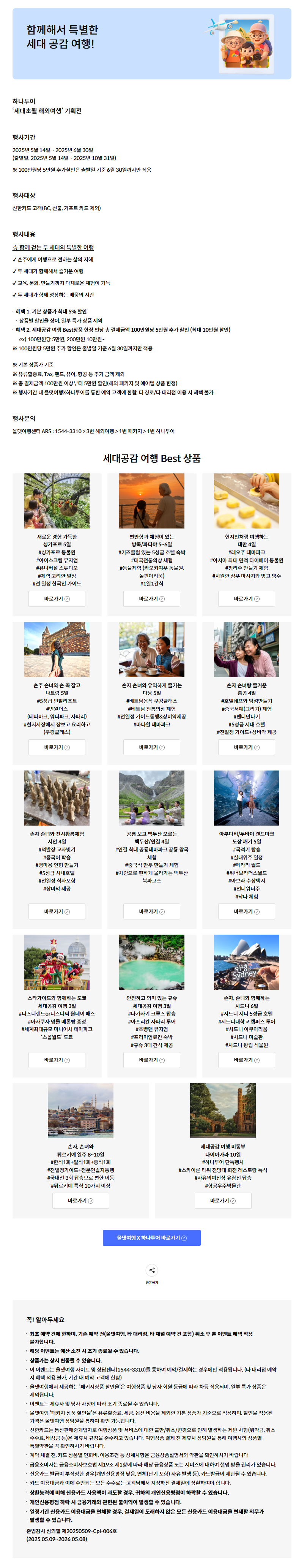
Task: Open 올댓여행 X 하나투어 바로가기 button
Action: click(151, 1237)
